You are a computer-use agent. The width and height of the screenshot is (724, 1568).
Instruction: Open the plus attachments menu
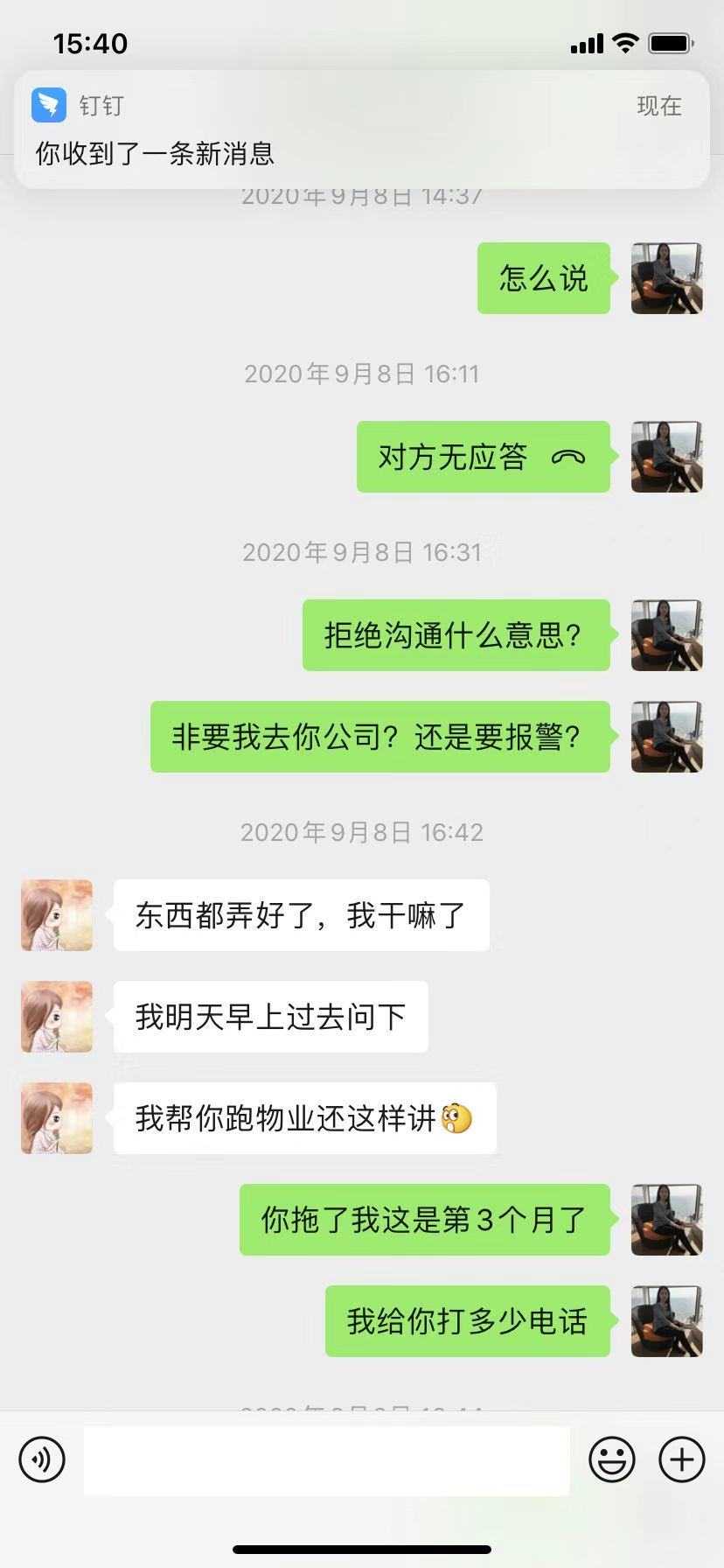click(x=681, y=1459)
